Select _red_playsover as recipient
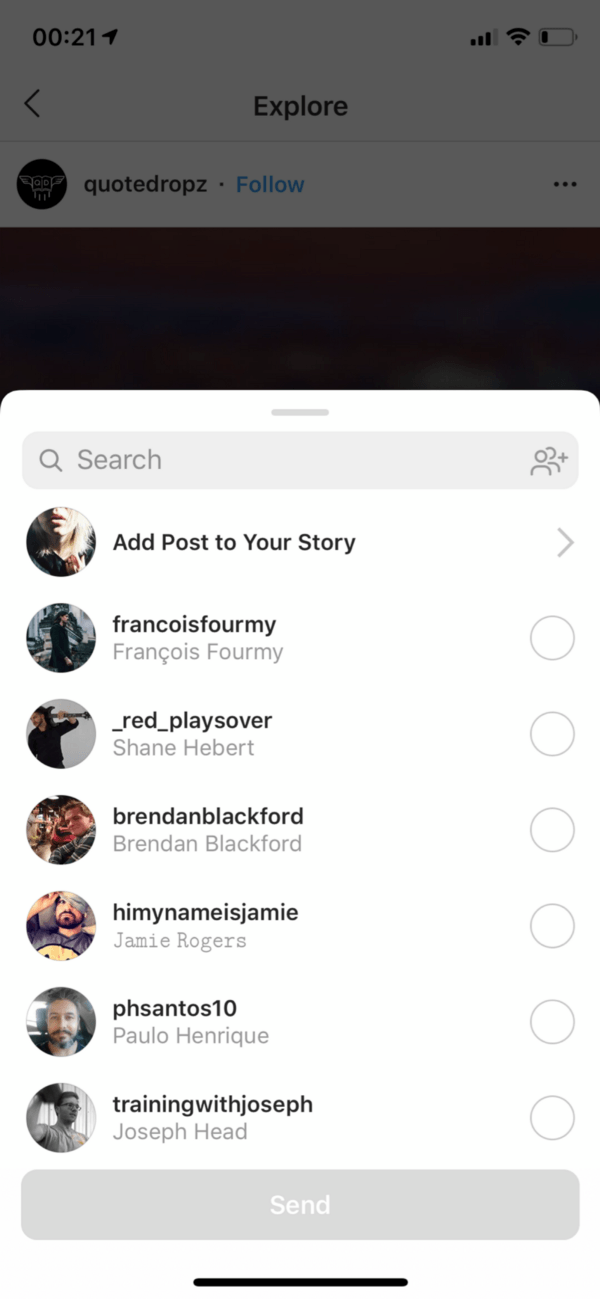 [552, 734]
